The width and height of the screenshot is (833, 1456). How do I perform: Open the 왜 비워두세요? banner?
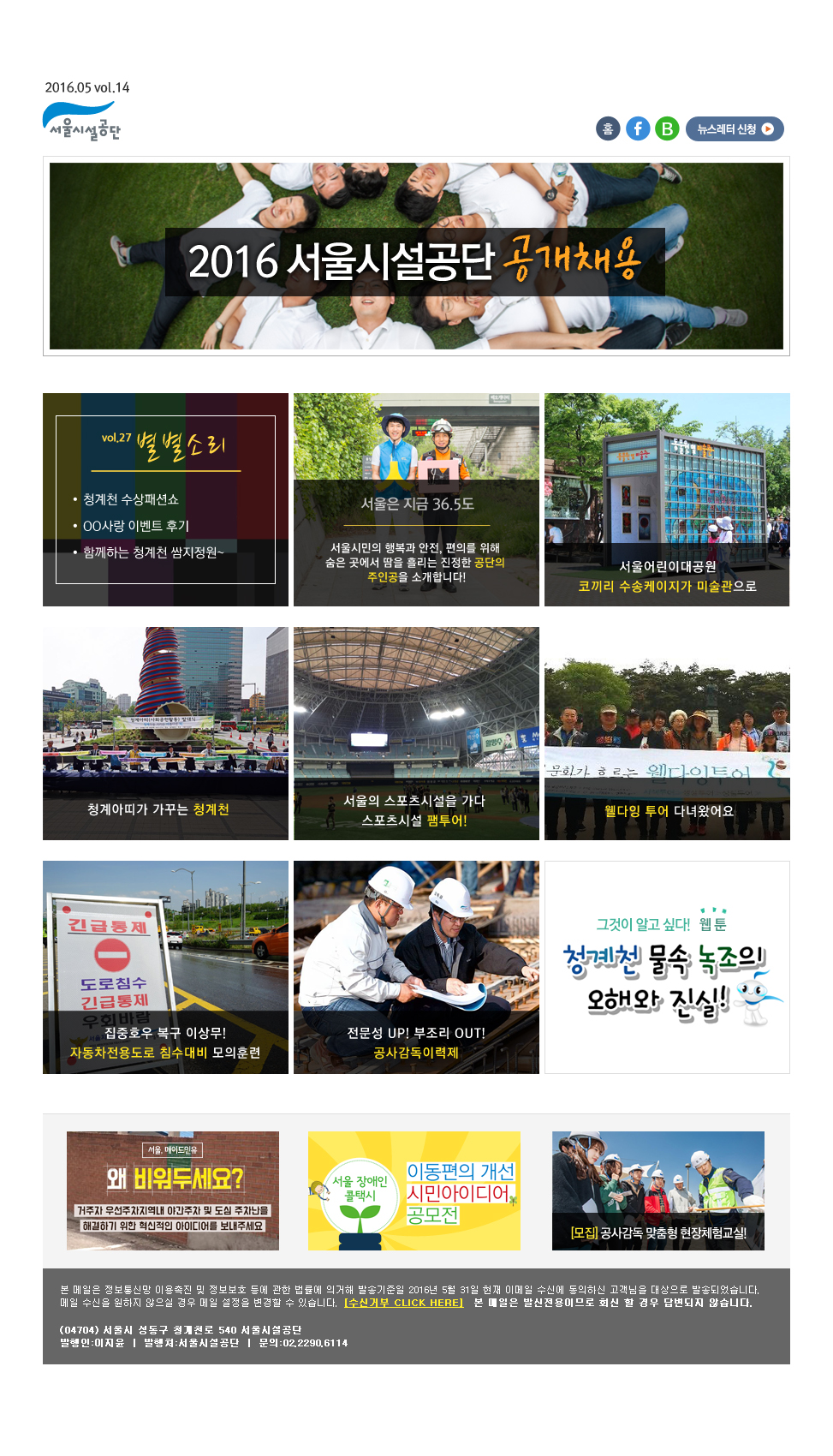point(173,1190)
